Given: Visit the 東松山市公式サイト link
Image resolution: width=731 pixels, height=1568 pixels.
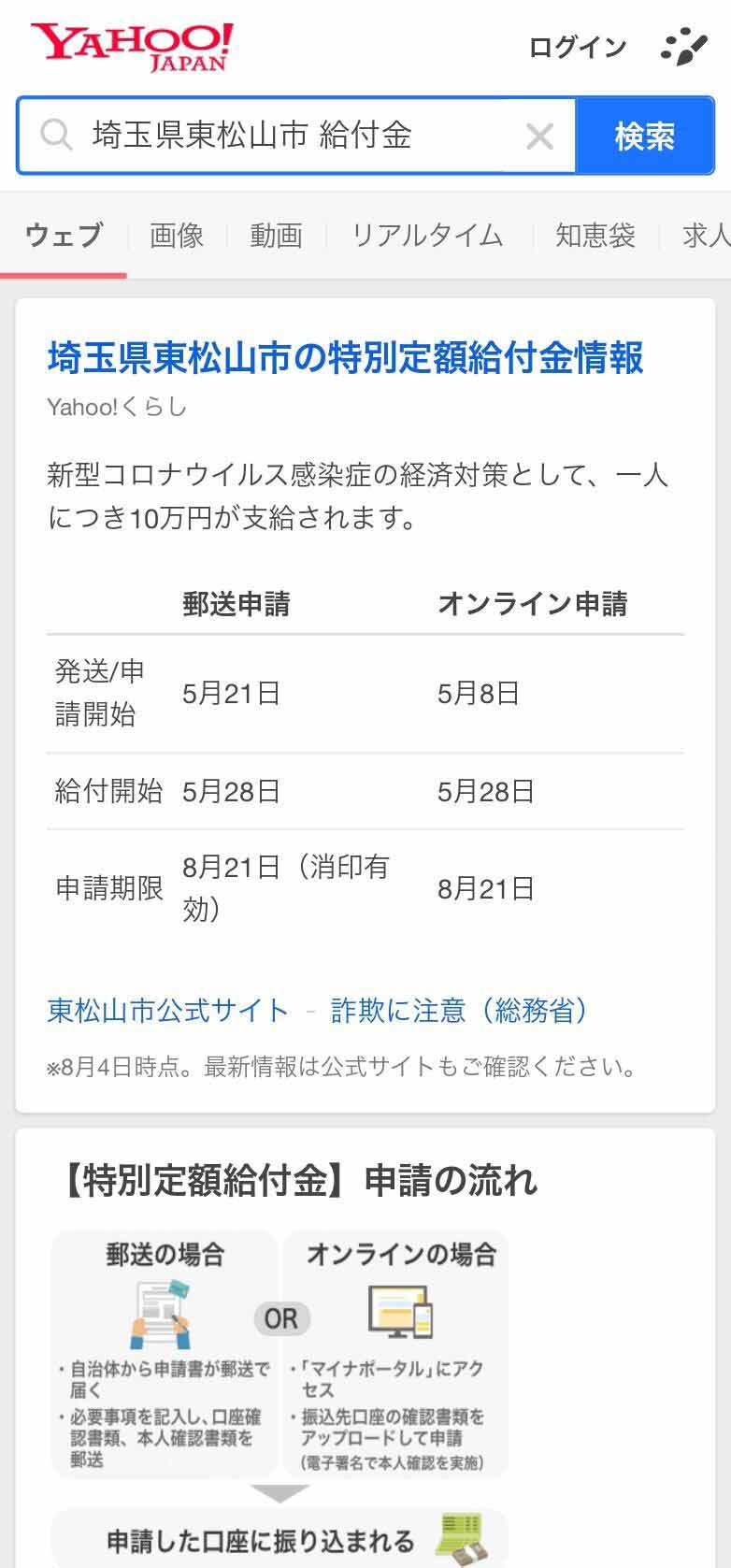Looking at the screenshot, I should [x=168, y=1011].
